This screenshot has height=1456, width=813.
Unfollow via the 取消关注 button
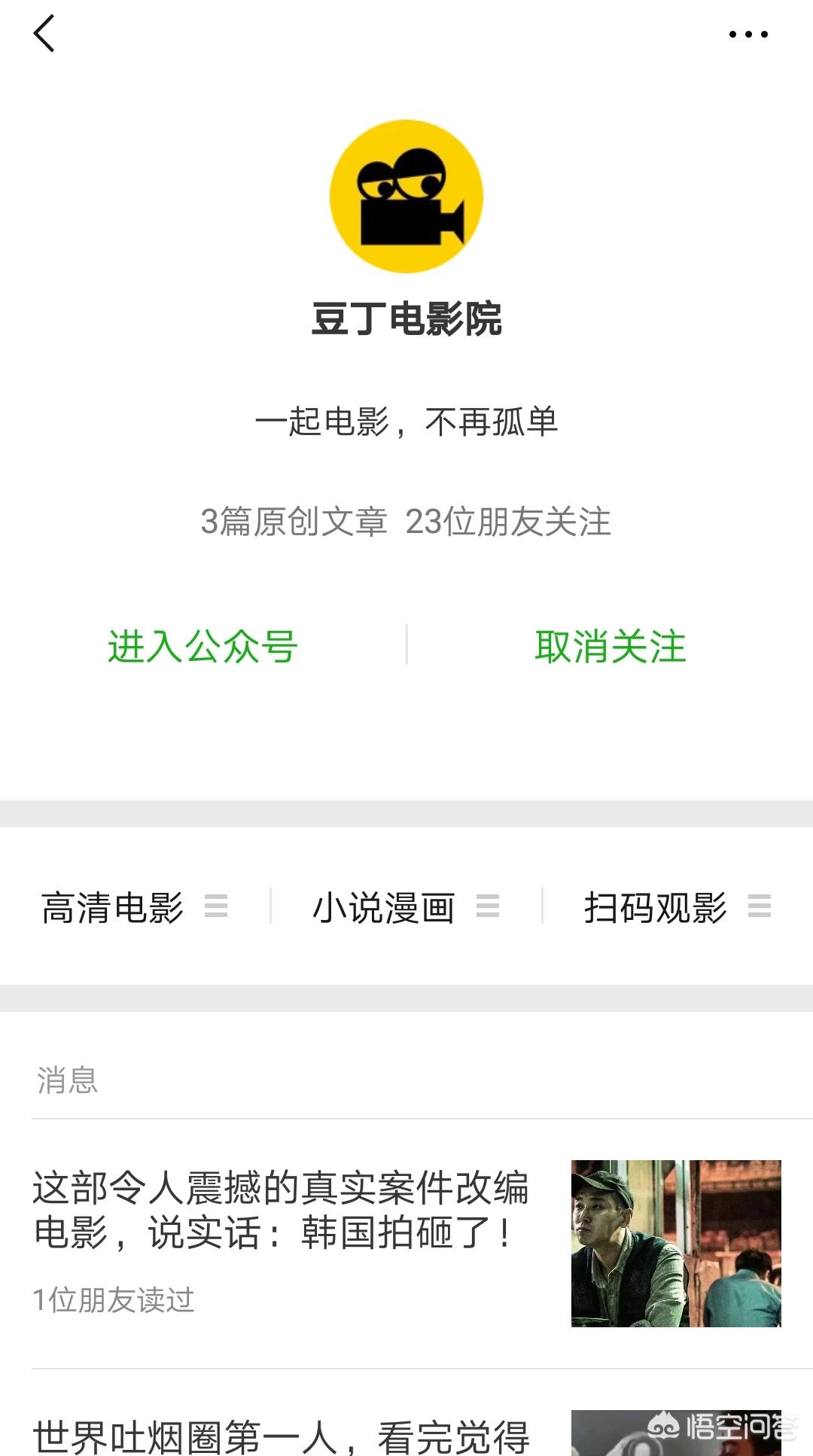[x=611, y=646]
